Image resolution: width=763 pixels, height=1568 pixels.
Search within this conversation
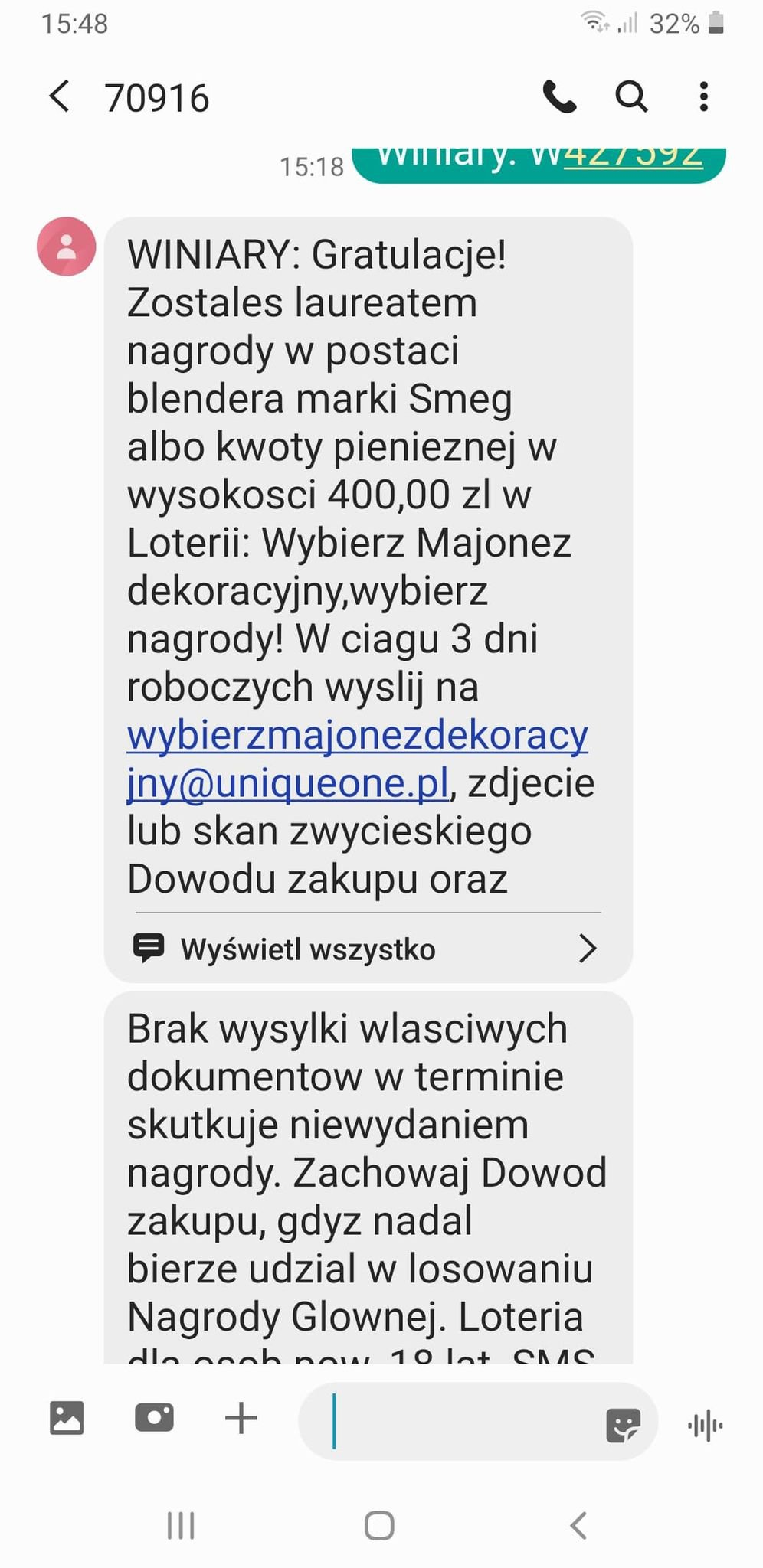pyautogui.click(x=632, y=97)
